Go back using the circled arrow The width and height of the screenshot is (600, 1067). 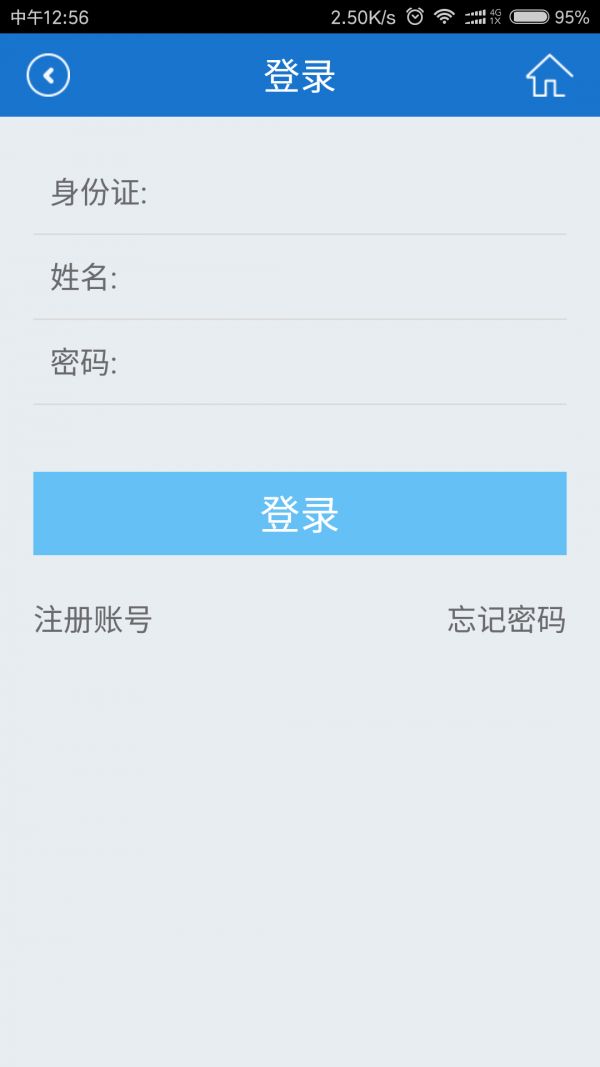[48, 76]
